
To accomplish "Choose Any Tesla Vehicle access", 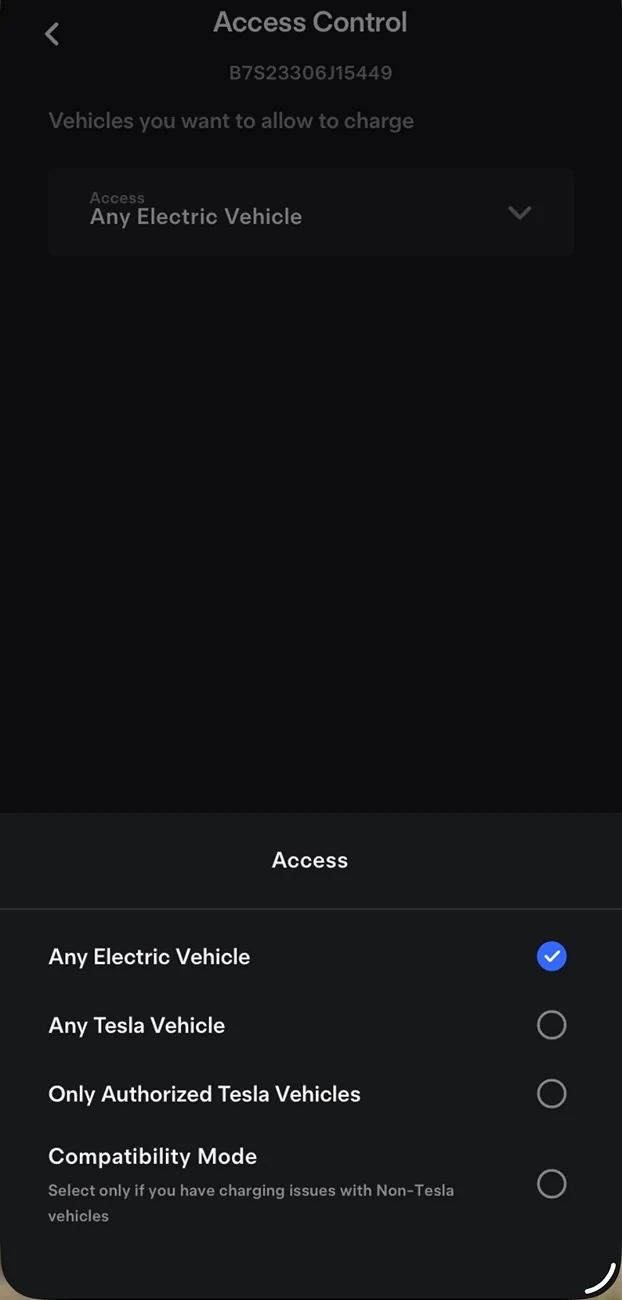I will tap(551, 1025).
